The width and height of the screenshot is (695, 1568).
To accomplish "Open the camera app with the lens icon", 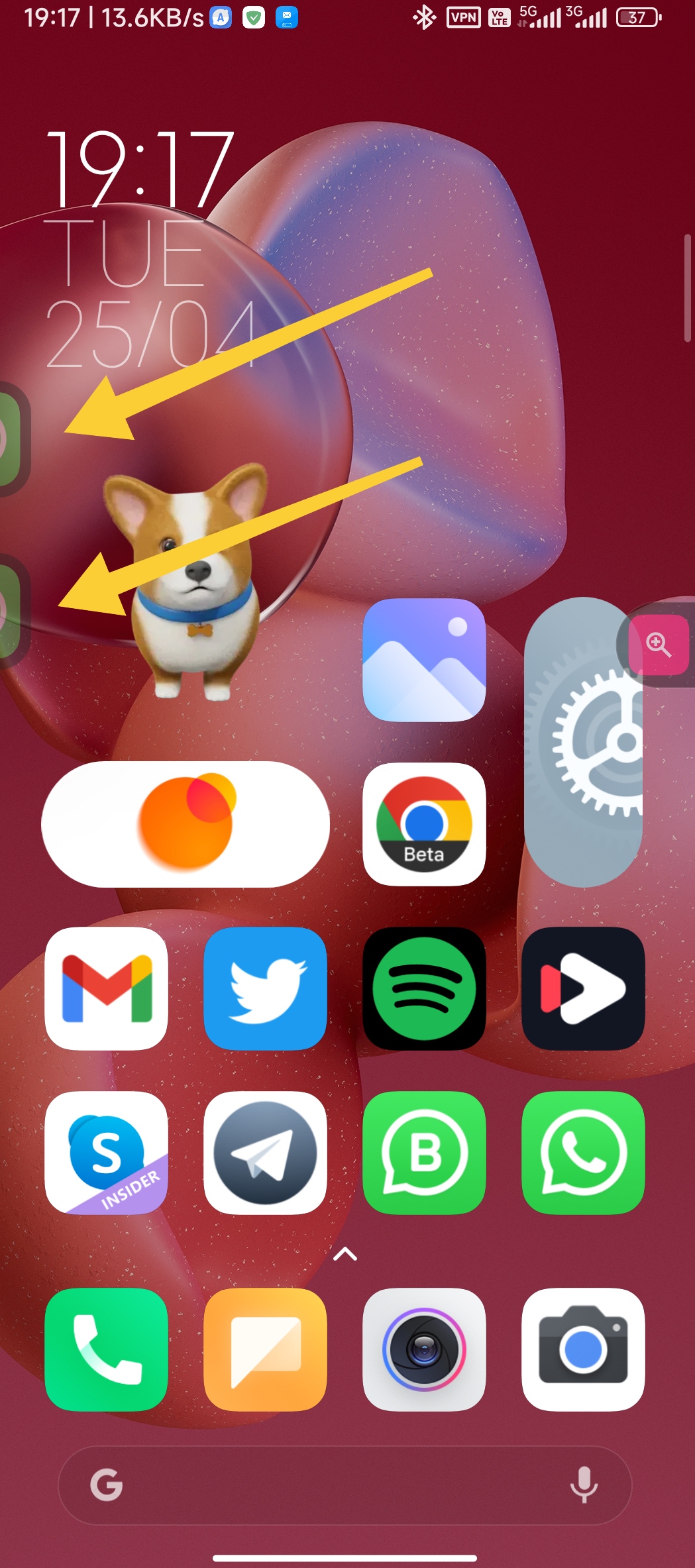I will [424, 1349].
